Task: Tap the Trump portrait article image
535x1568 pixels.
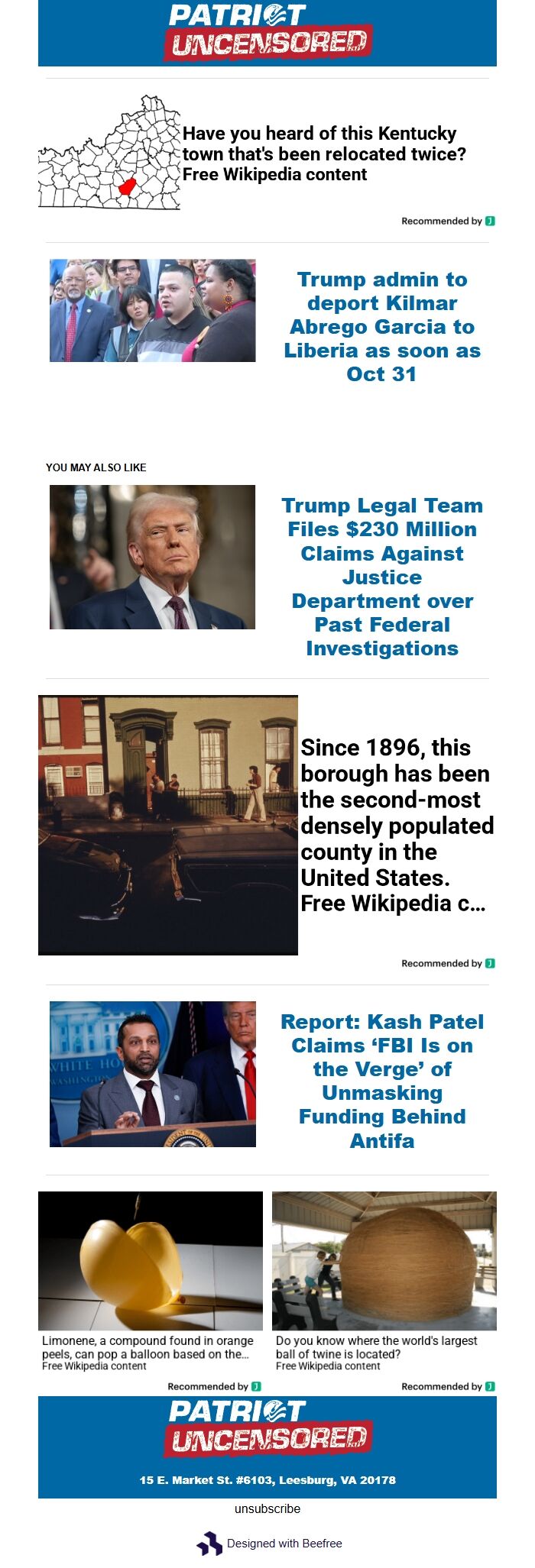Action: tap(153, 557)
